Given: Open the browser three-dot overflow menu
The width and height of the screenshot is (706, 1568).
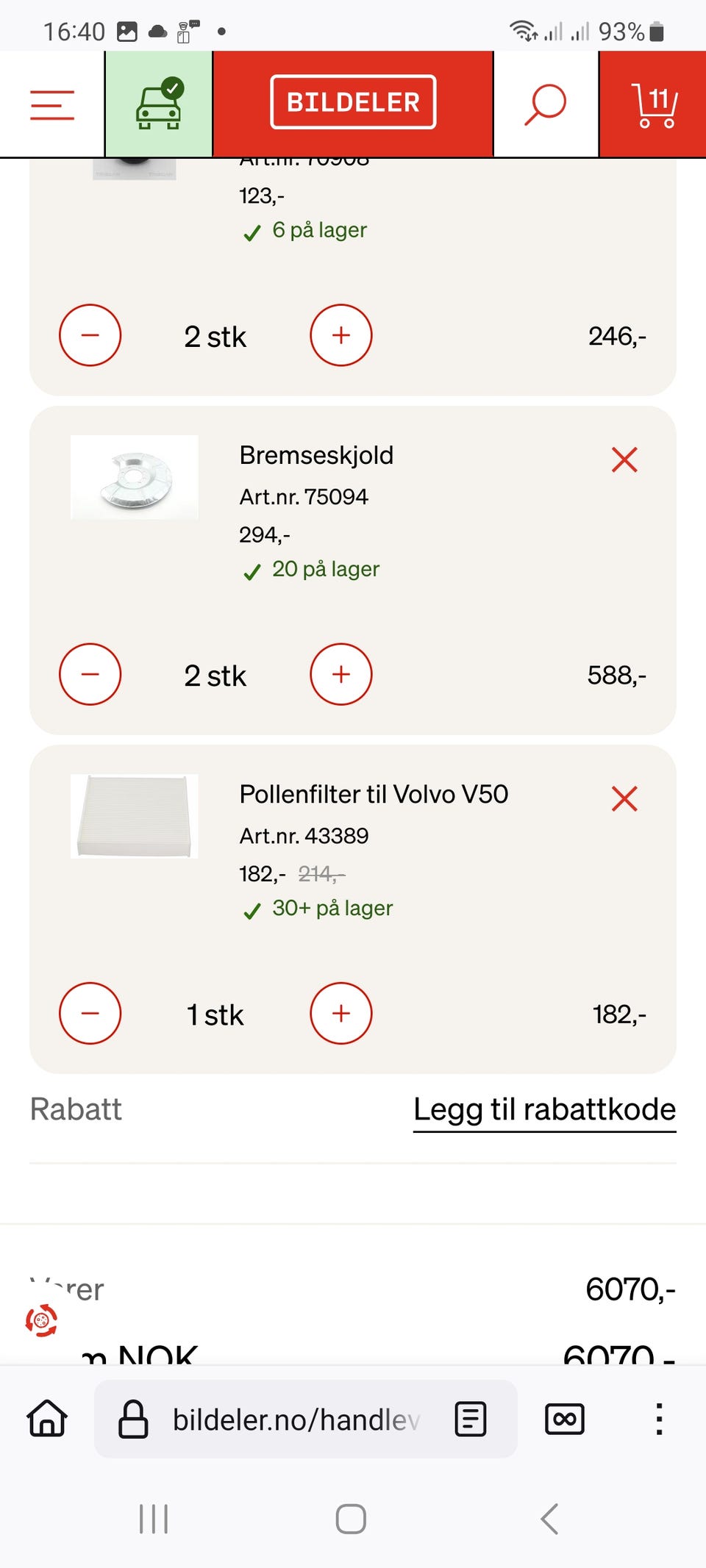Looking at the screenshot, I should (x=657, y=1418).
